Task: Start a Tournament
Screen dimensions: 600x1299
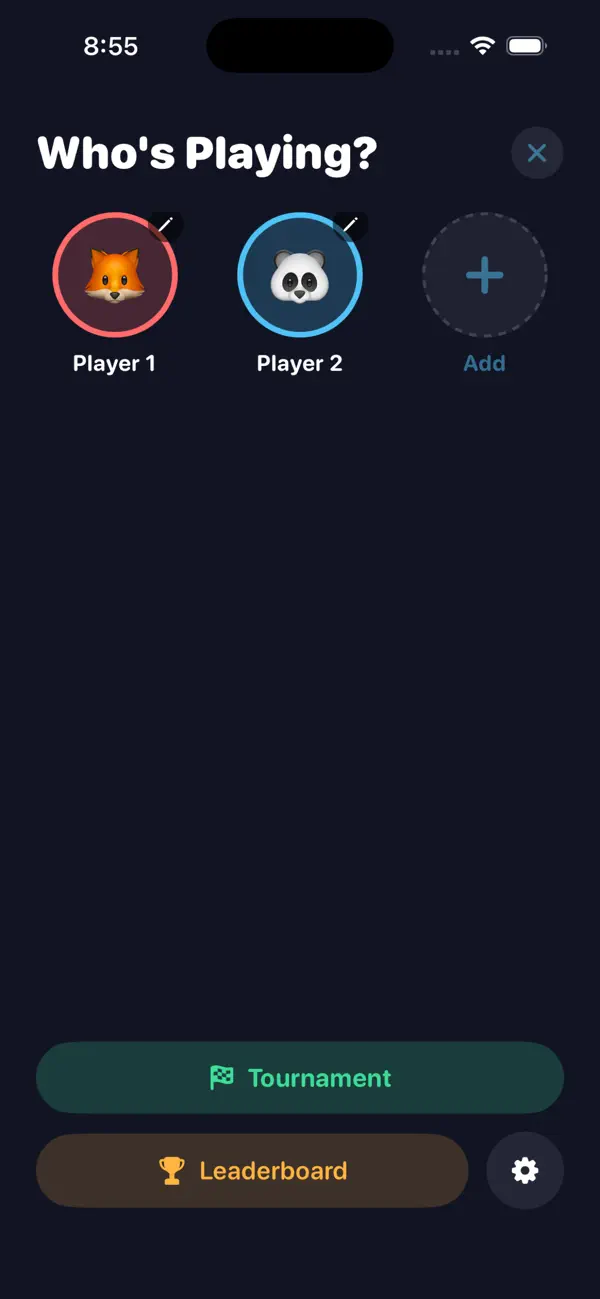Action: coord(300,1078)
